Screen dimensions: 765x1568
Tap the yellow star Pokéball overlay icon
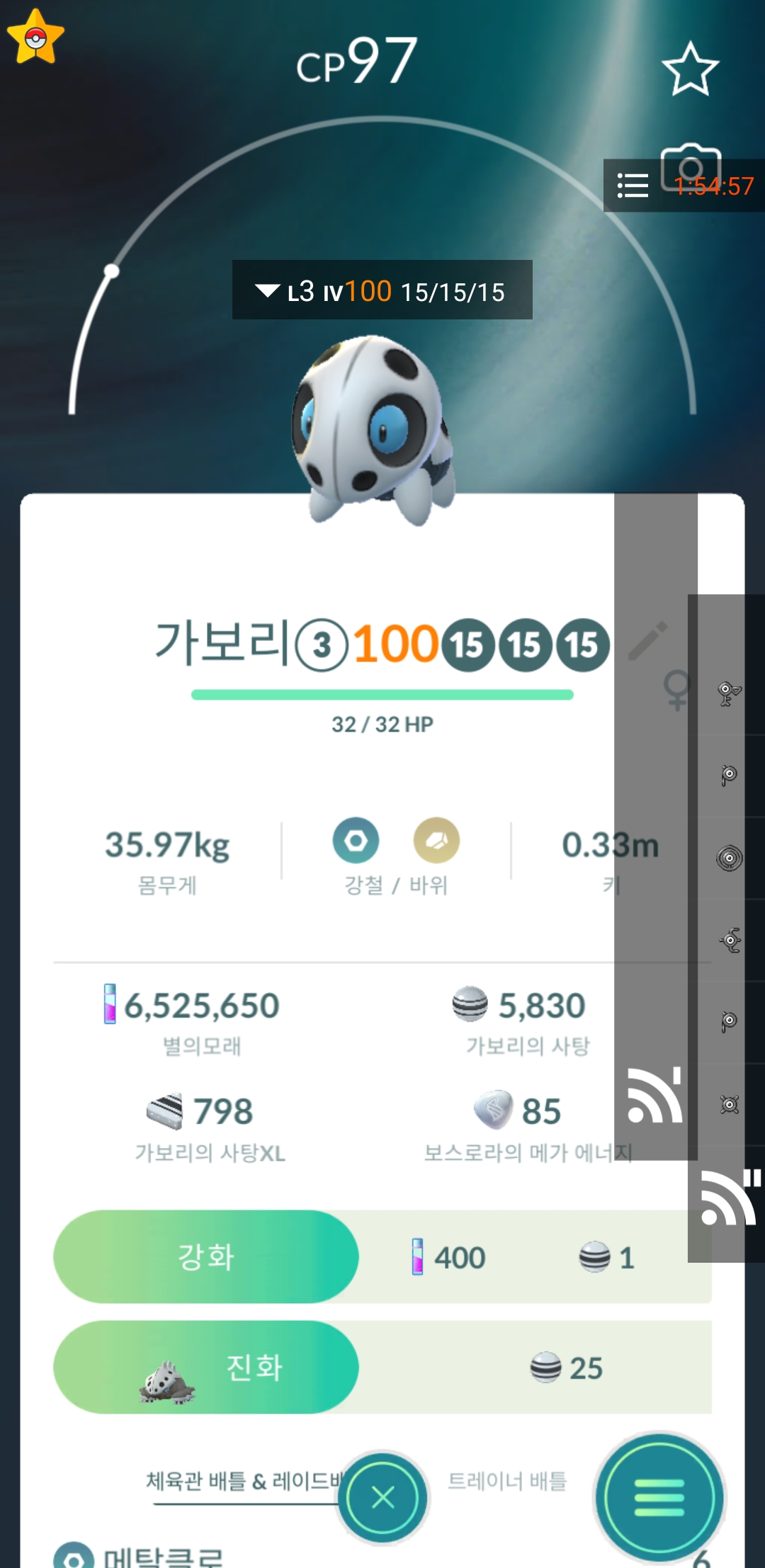coord(35,38)
